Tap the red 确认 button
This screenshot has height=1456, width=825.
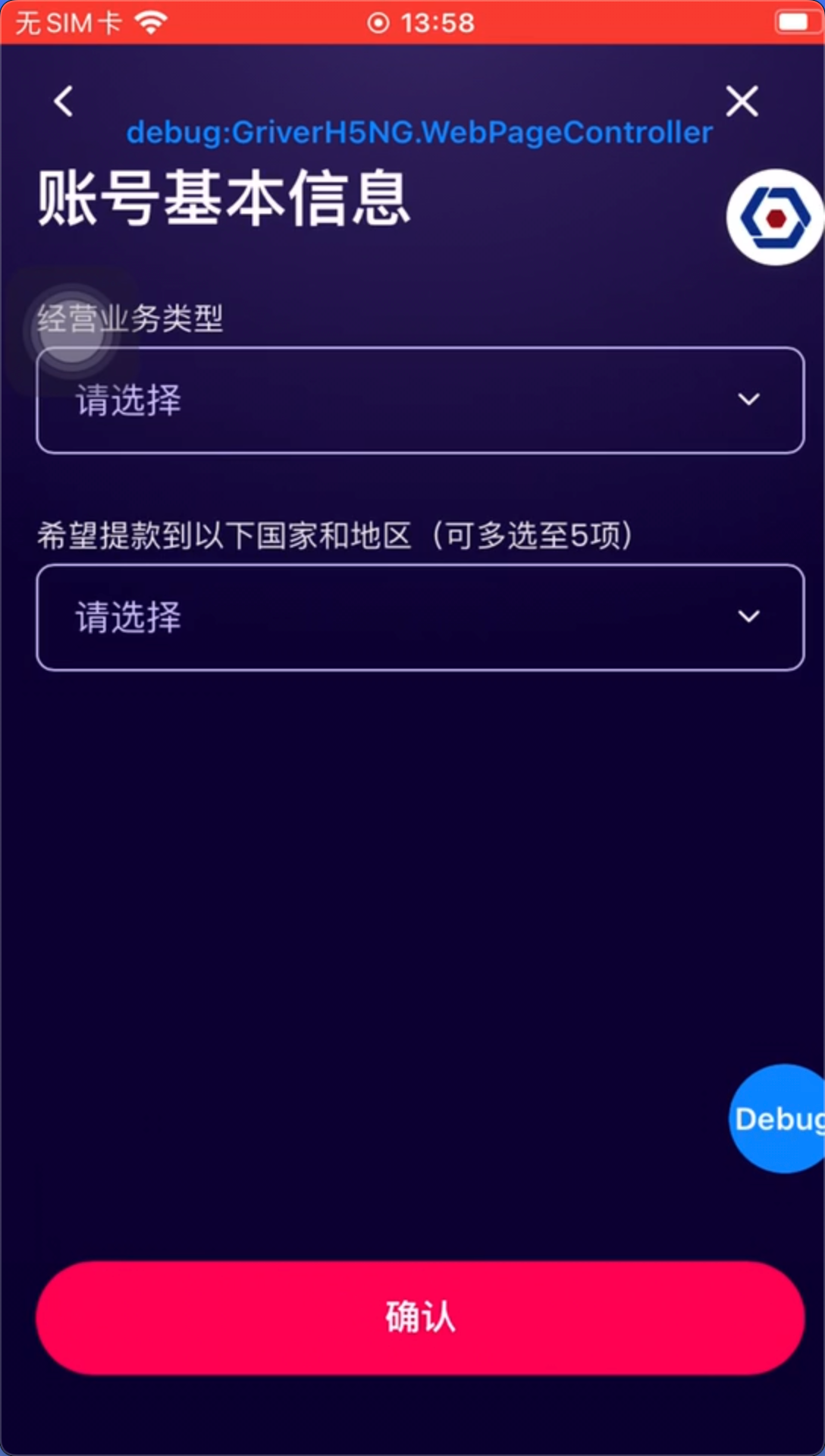420,1317
